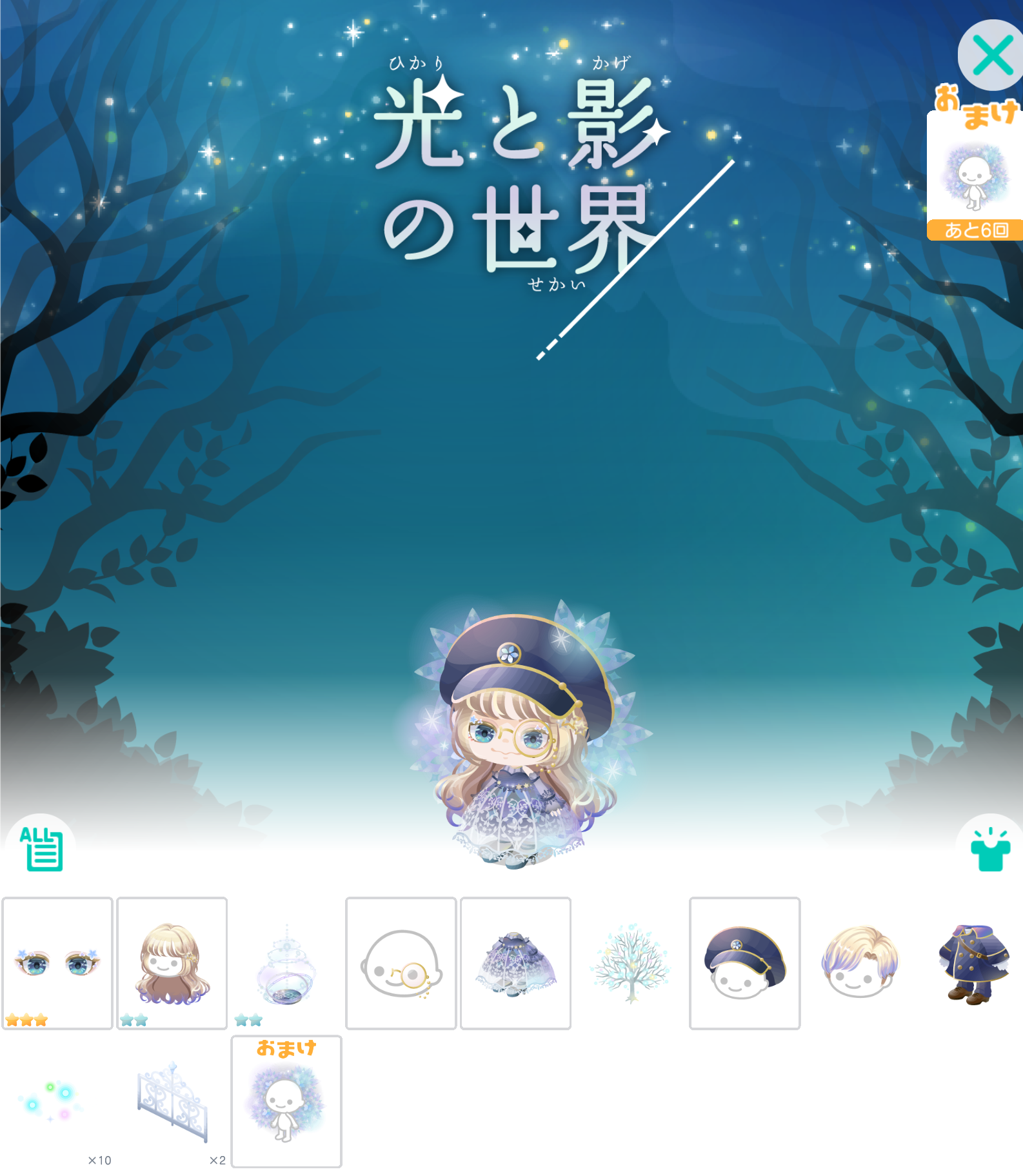
Task: Open the ALL item list
Action: (41, 848)
